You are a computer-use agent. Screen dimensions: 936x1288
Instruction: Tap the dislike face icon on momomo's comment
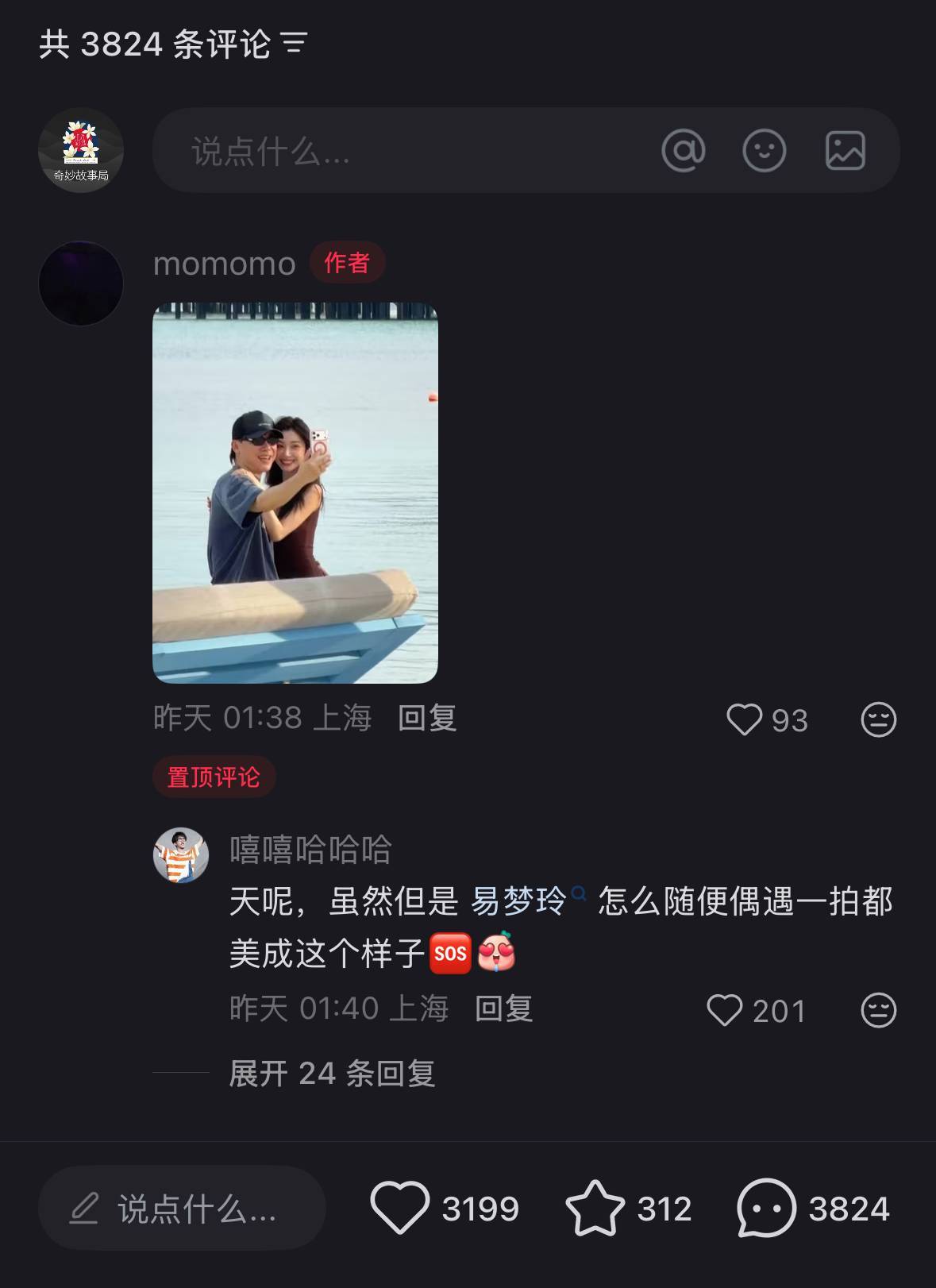pos(877,720)
